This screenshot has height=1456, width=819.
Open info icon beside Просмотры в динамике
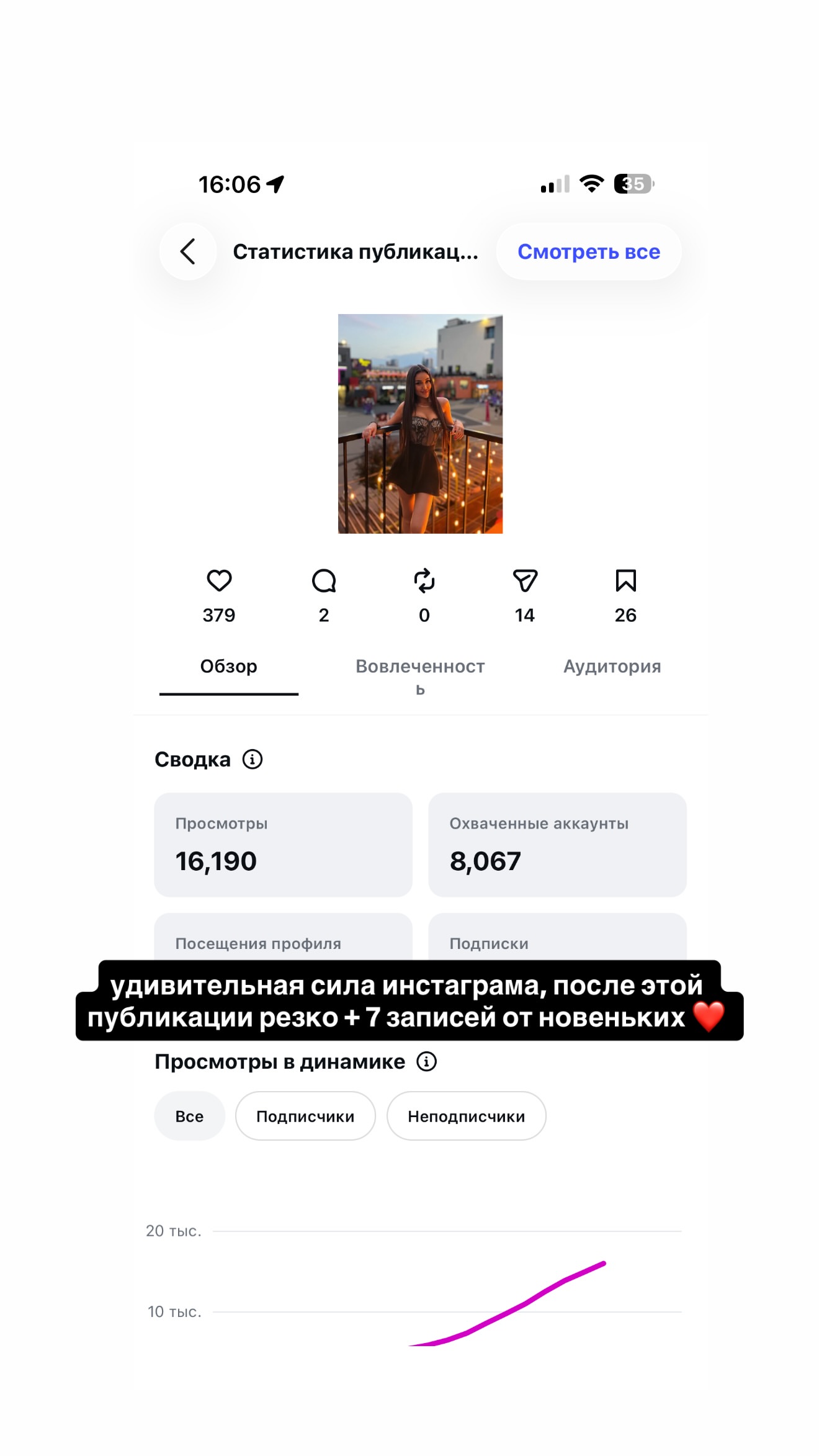coord(426,1061)
